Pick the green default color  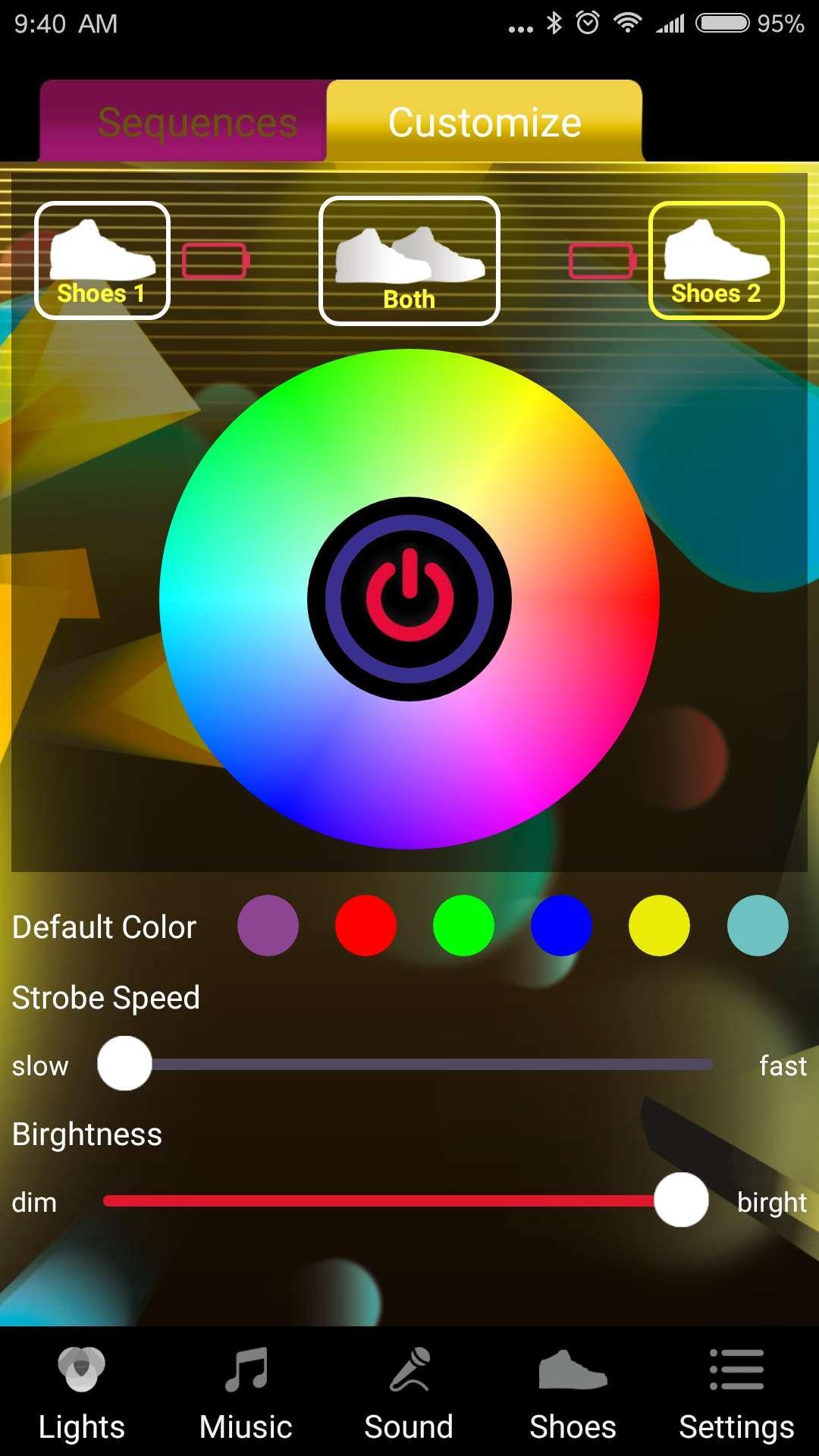tap(463, 925)
